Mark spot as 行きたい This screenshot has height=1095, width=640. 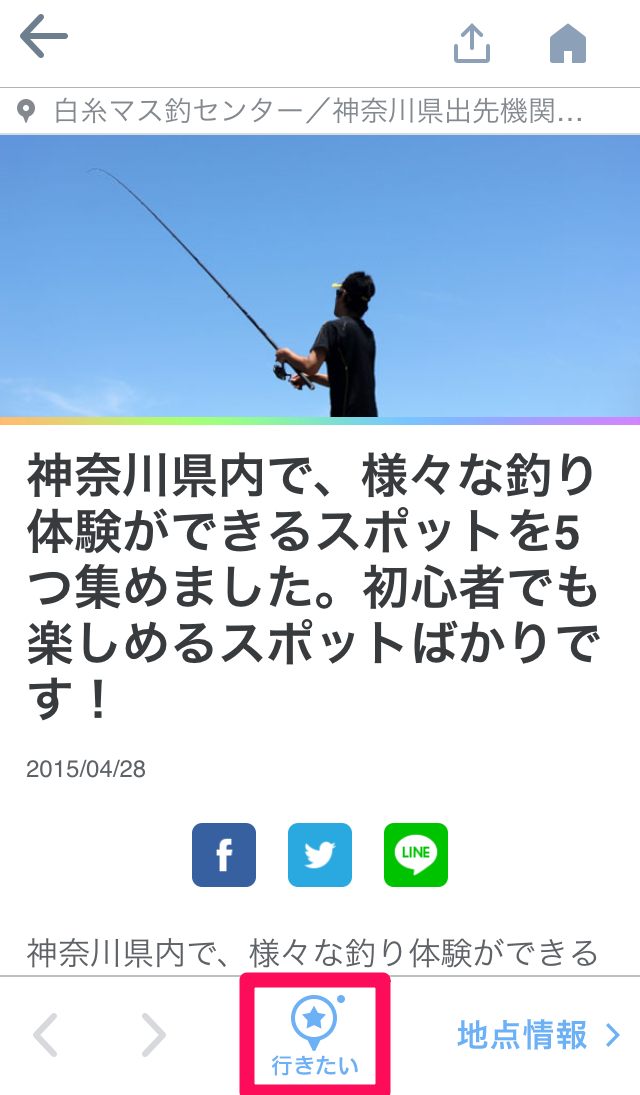[x=314, y=1035]
